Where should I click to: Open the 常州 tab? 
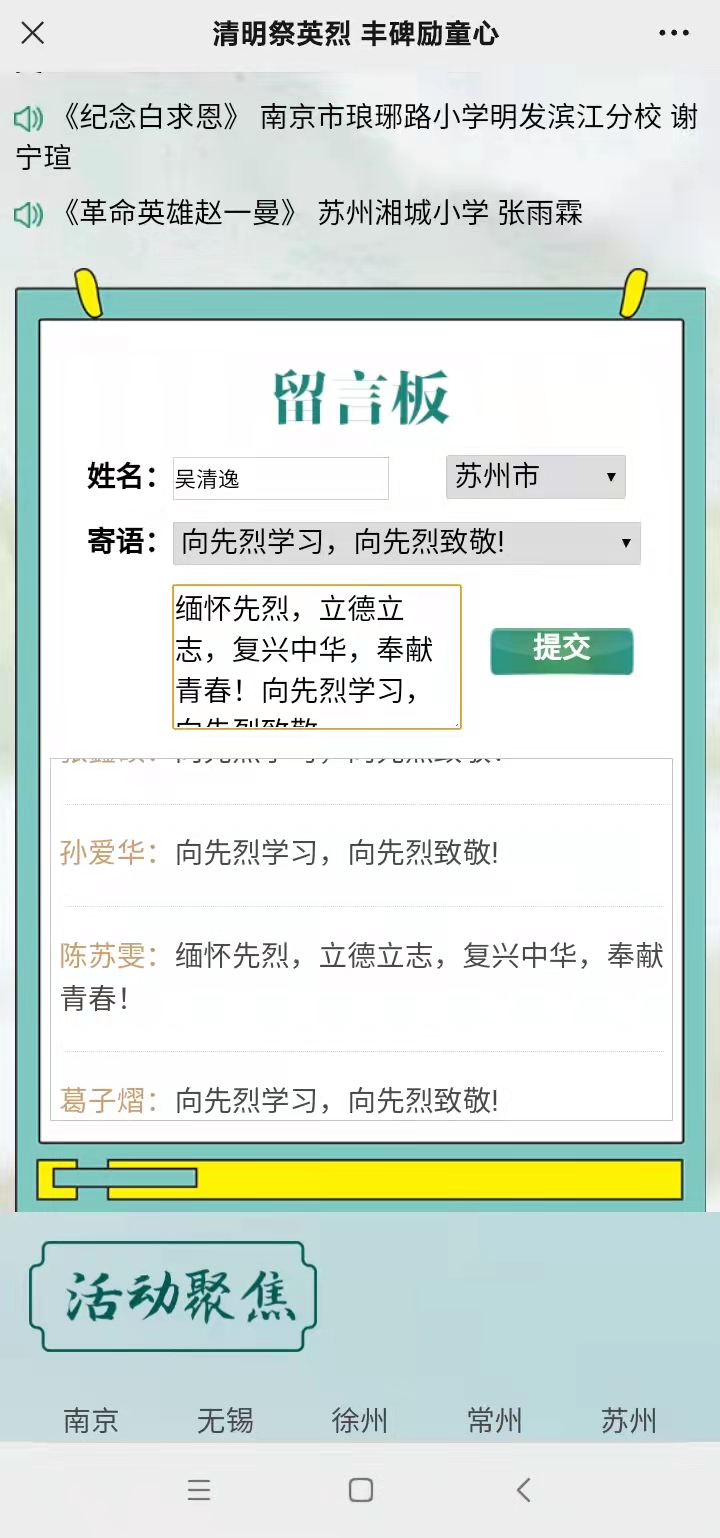[494, 1420]
